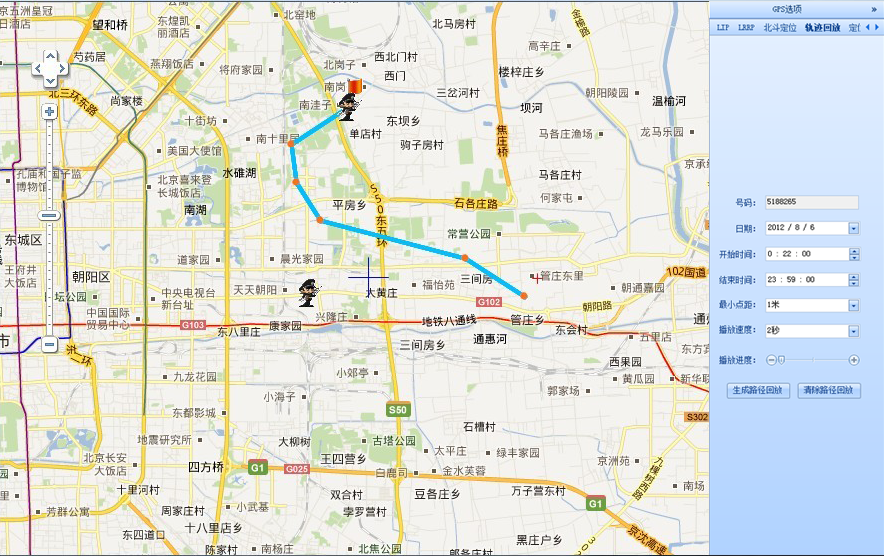Adjust the 开始时间 spinner
Image resolution: width=884 pixels, height=556 pixels.
[853, 254]
